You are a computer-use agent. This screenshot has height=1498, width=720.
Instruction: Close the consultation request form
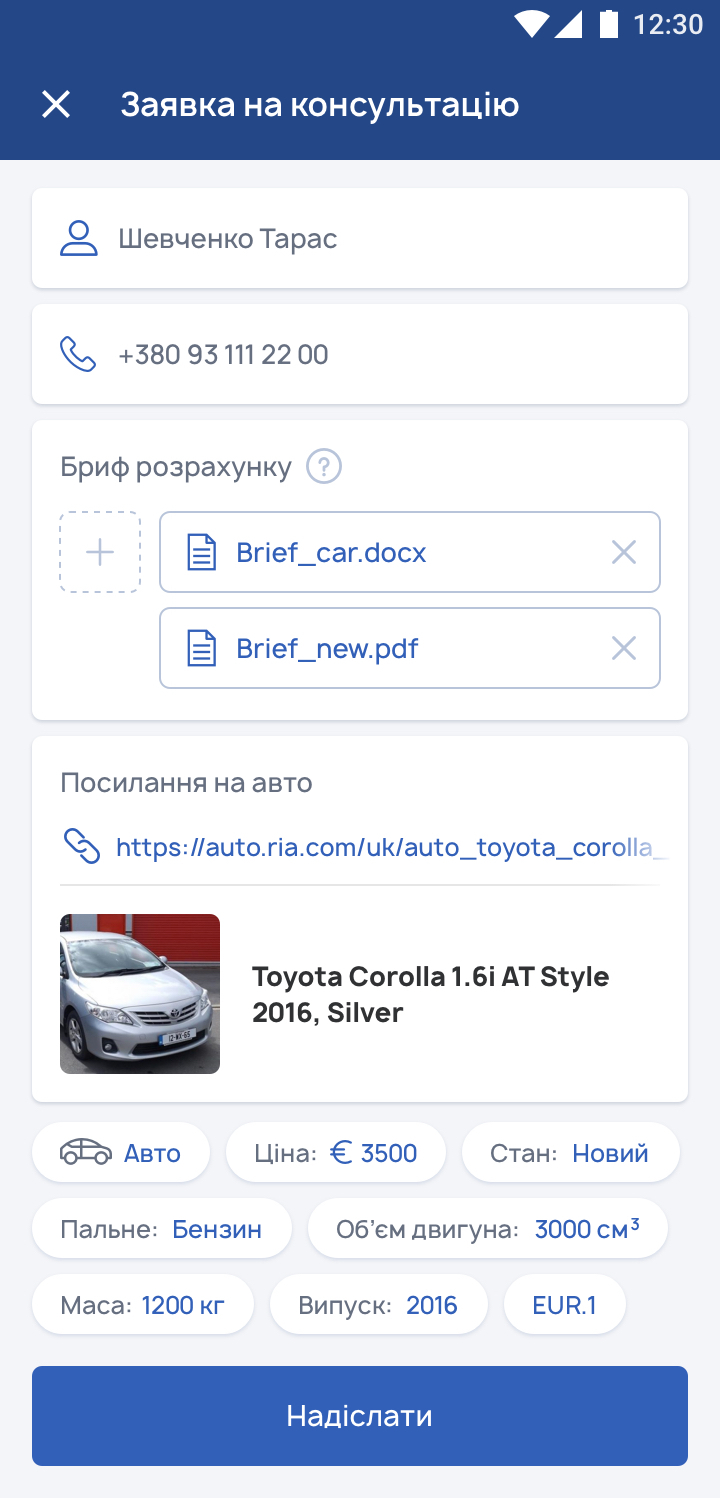click(56, 104)
